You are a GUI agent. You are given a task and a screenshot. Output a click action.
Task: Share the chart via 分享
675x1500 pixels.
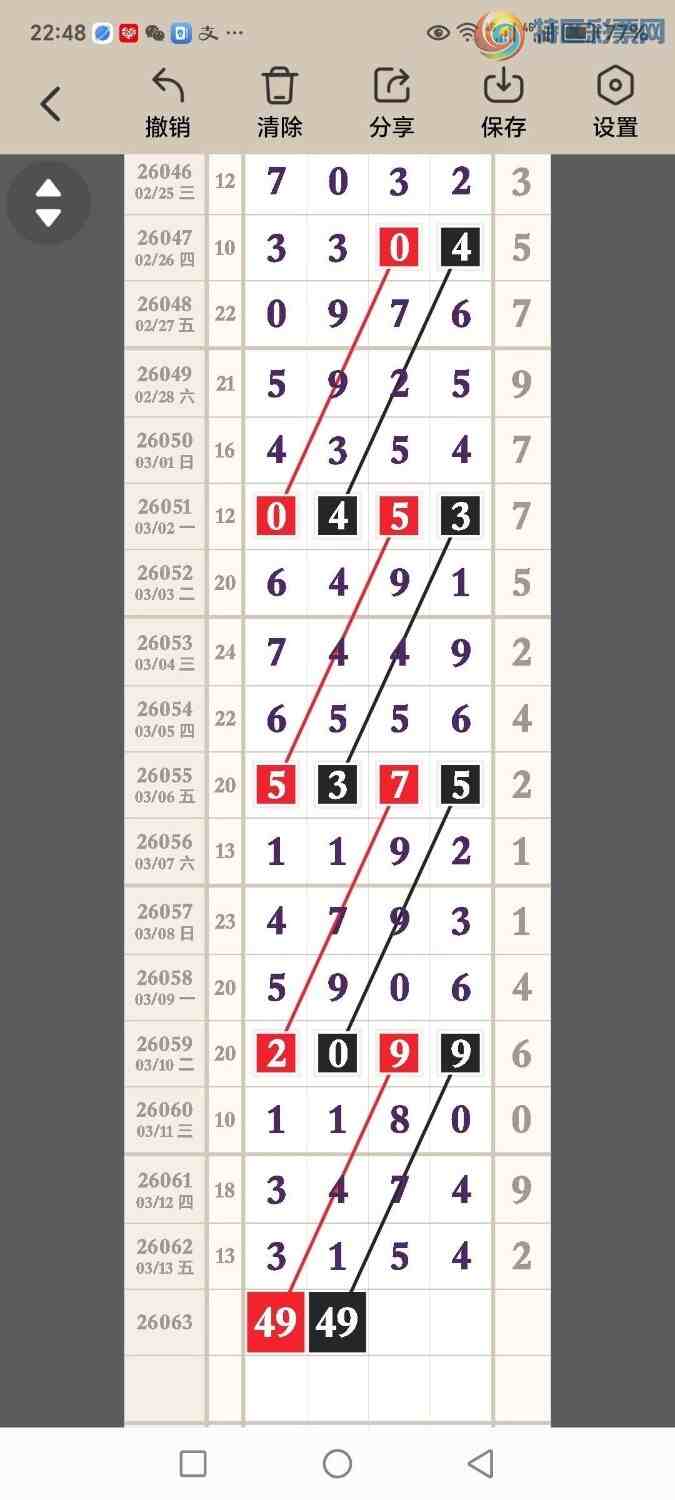click(x=392, y=103)
